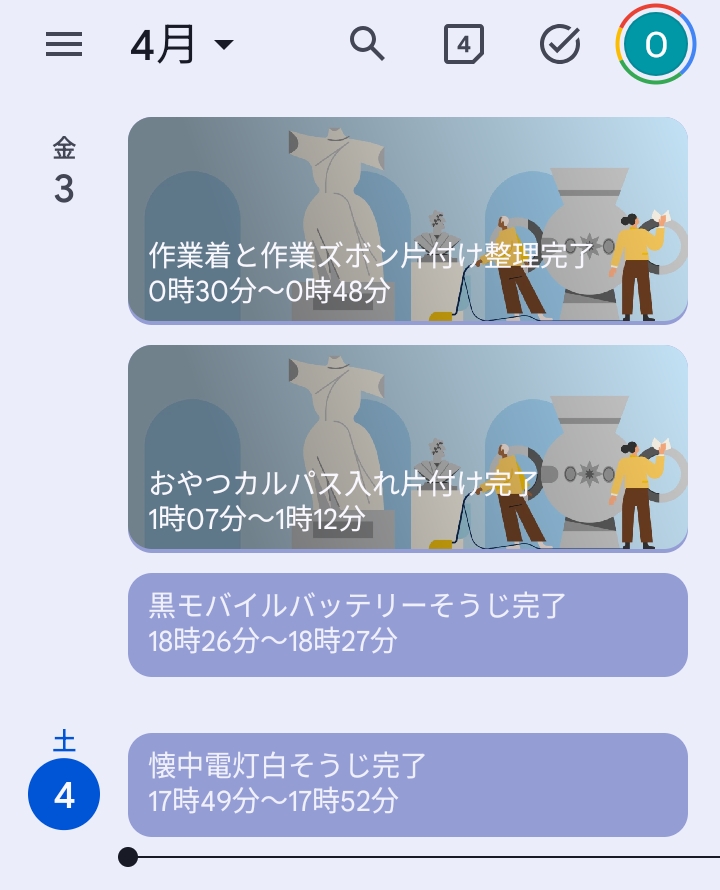Select Saturday the 4th date
The width and height of the screenshot is (720, 890).
[64, 794]
